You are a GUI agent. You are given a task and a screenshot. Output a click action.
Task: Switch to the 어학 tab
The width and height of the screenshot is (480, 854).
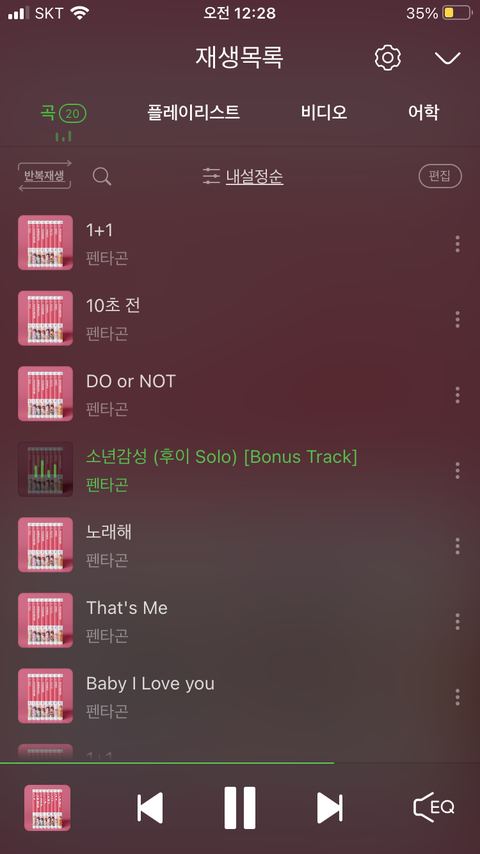tap(423, 112)
